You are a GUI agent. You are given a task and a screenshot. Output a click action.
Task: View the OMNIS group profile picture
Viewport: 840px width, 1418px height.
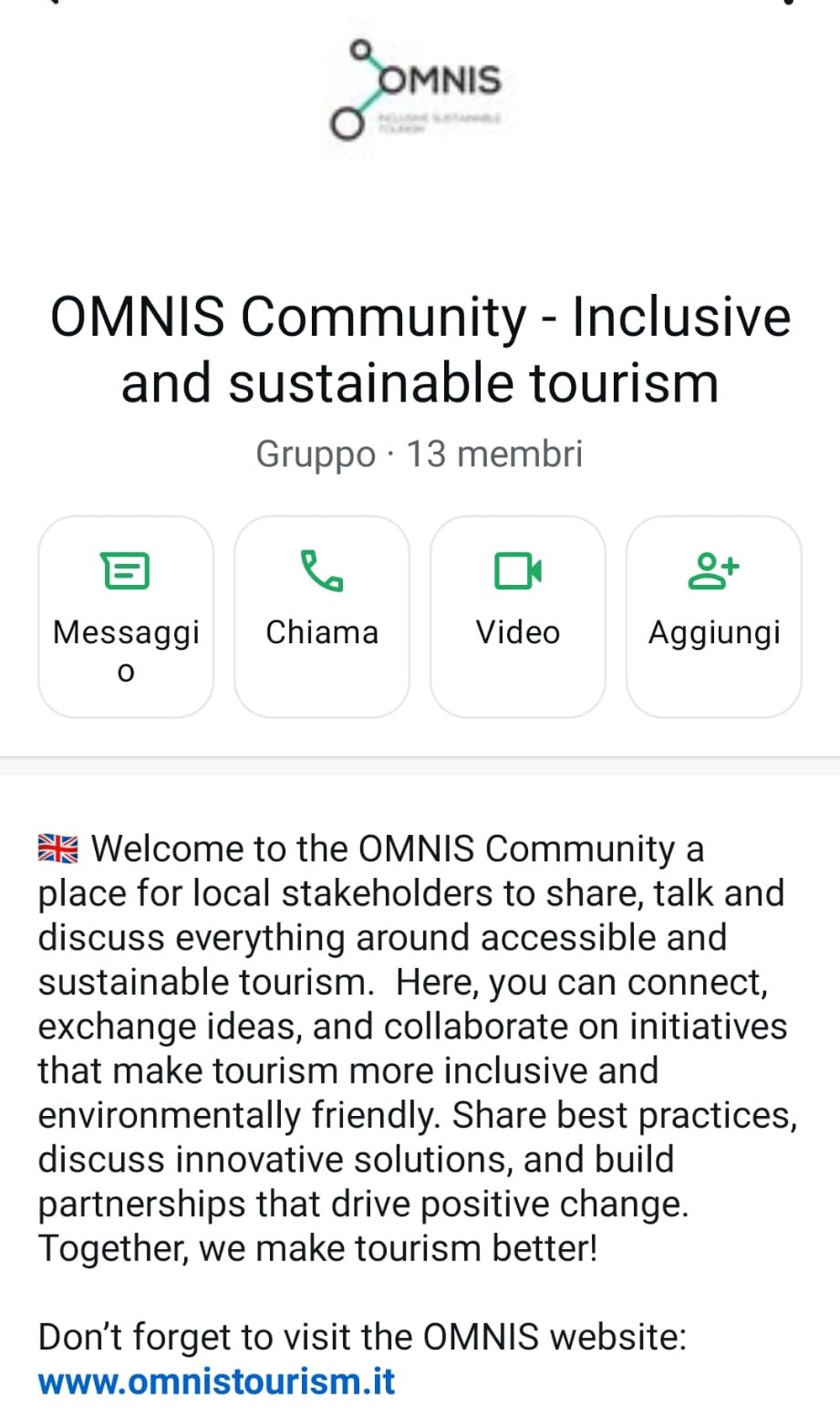[419, 89]
